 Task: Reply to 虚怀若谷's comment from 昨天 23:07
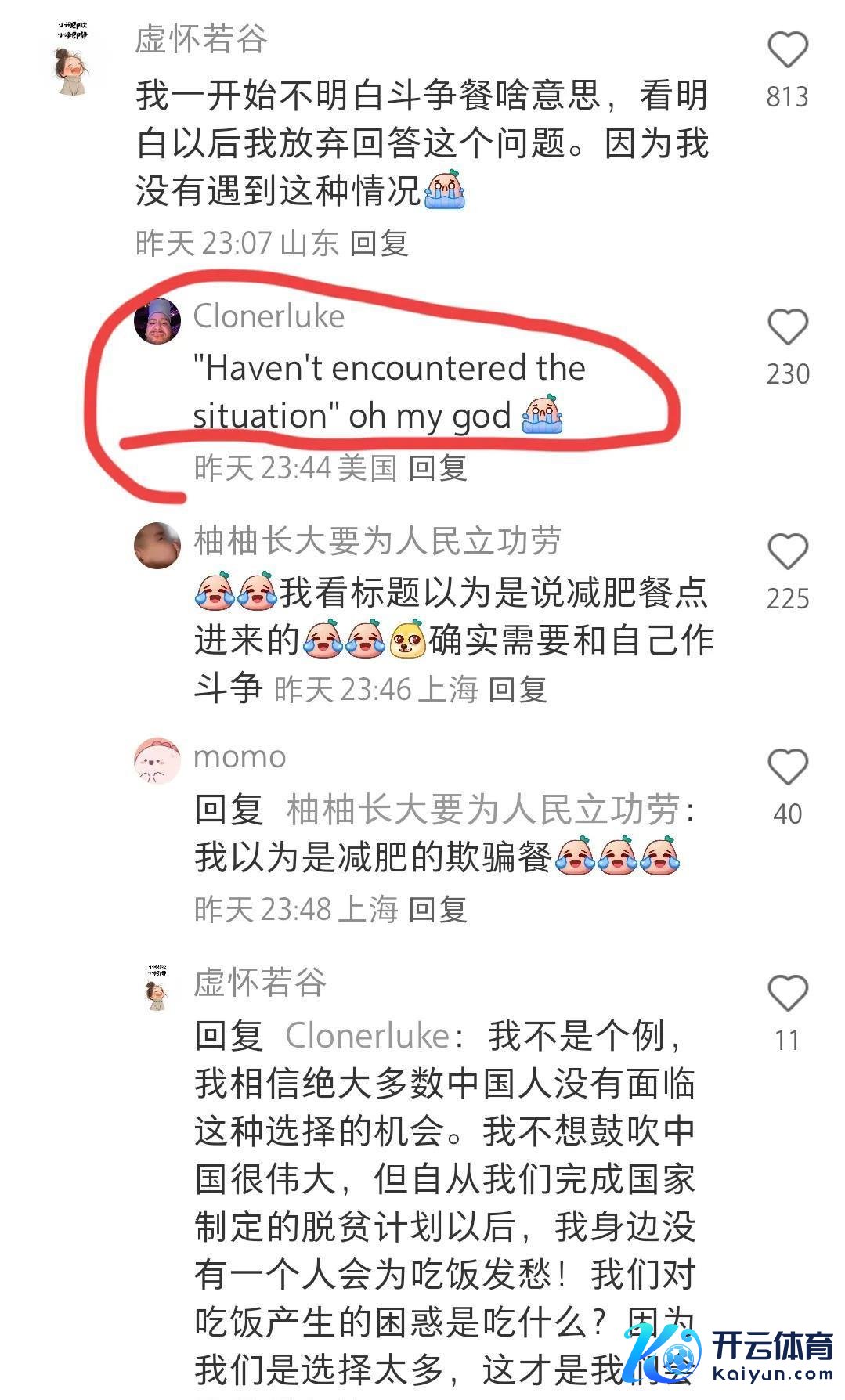tap(379, 243)
